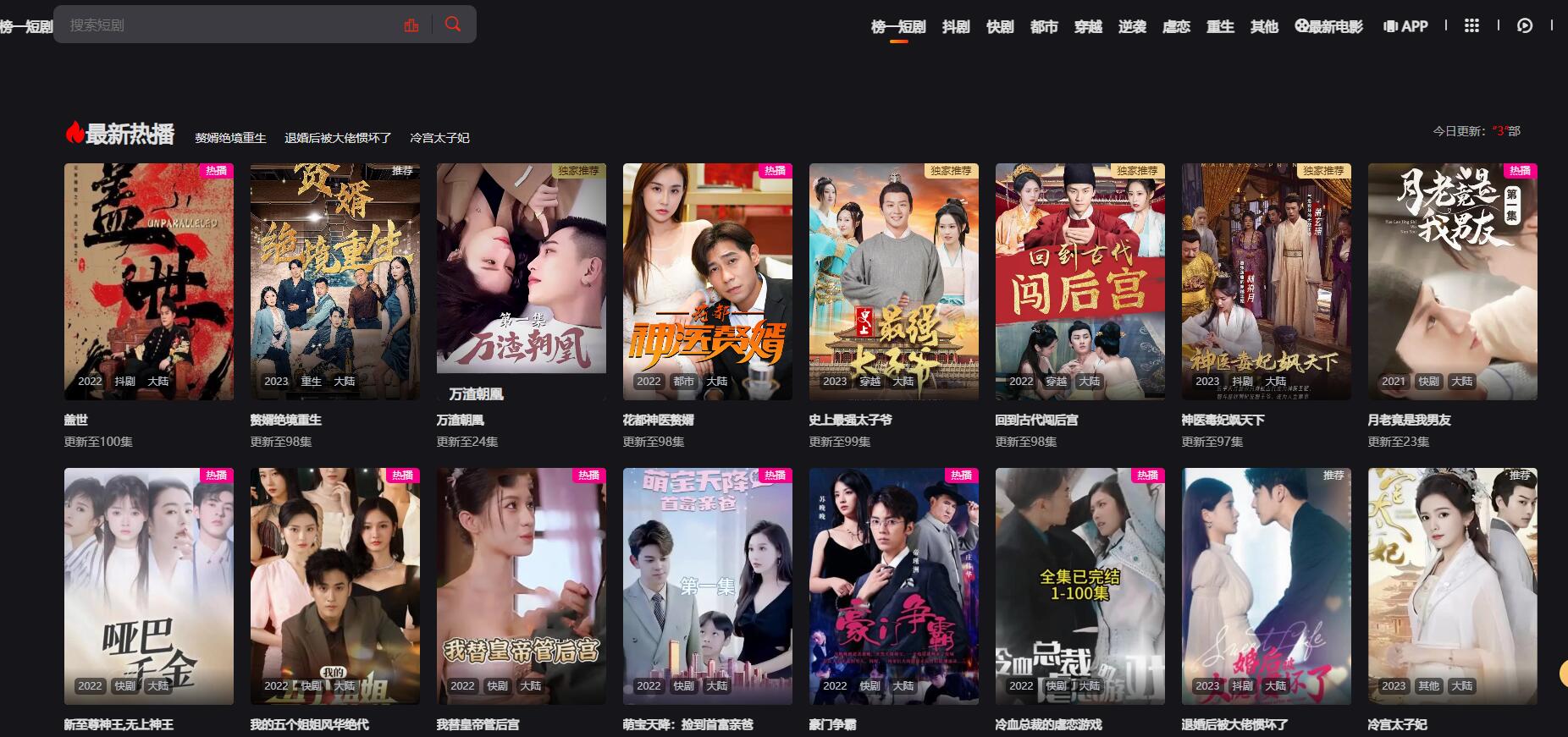
Task: Select the 重生 category tab
Action: point(1220,27)
